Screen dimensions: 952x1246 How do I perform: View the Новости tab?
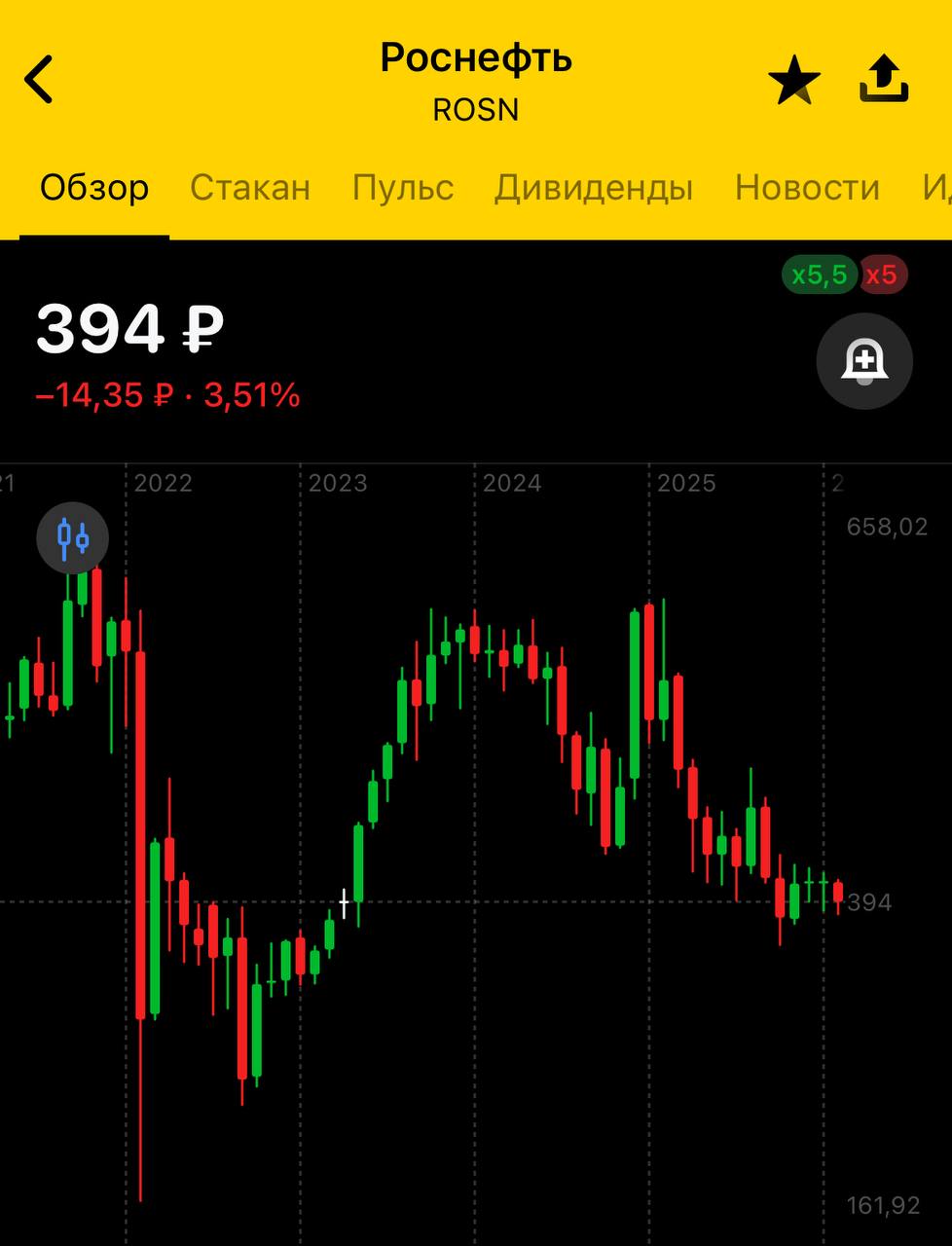tap(807, 187)
